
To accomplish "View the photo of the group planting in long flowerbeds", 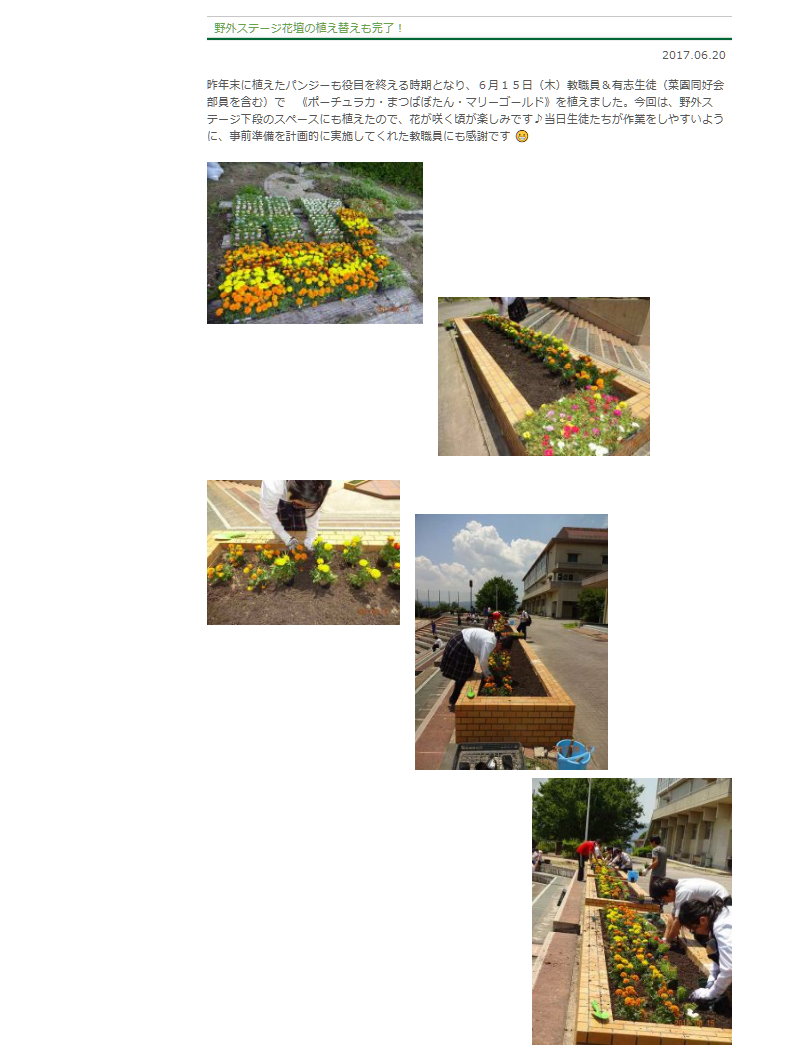I will [x=631, y=911].
